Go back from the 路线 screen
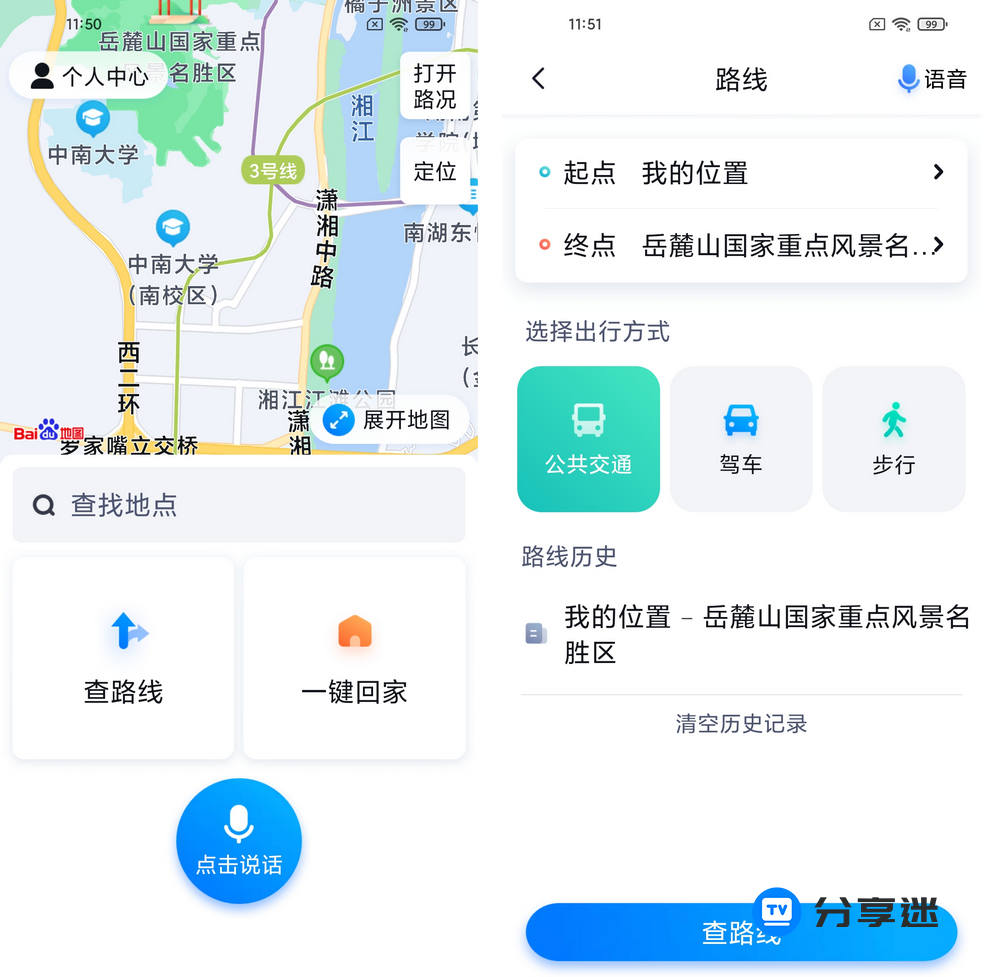Image resolution: width=1000 pixels, height=977 pixels. coord(538,79)
